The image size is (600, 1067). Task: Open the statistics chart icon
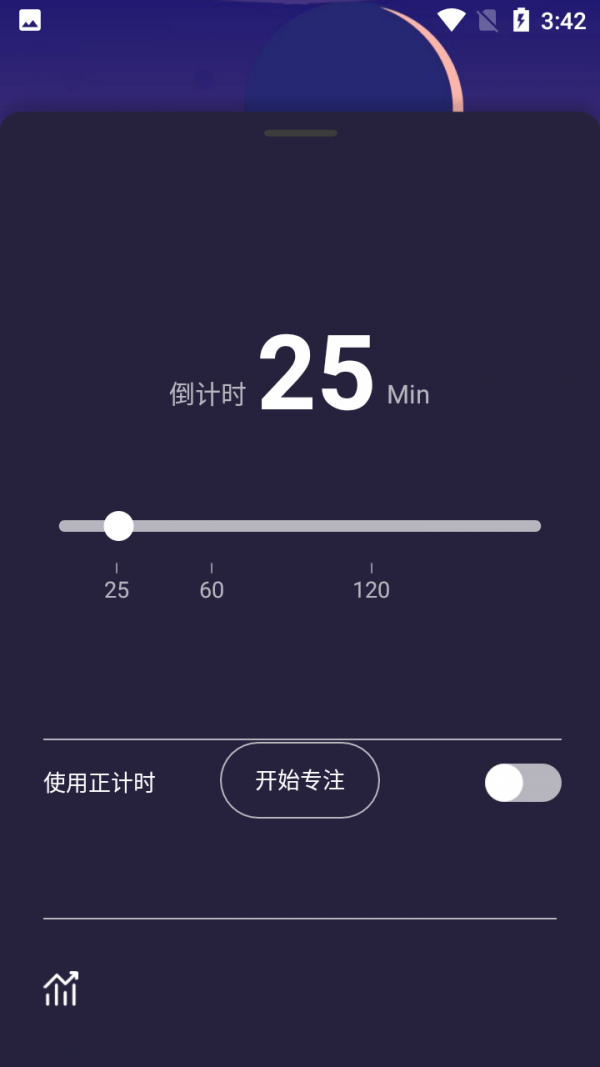pos(61,989)
